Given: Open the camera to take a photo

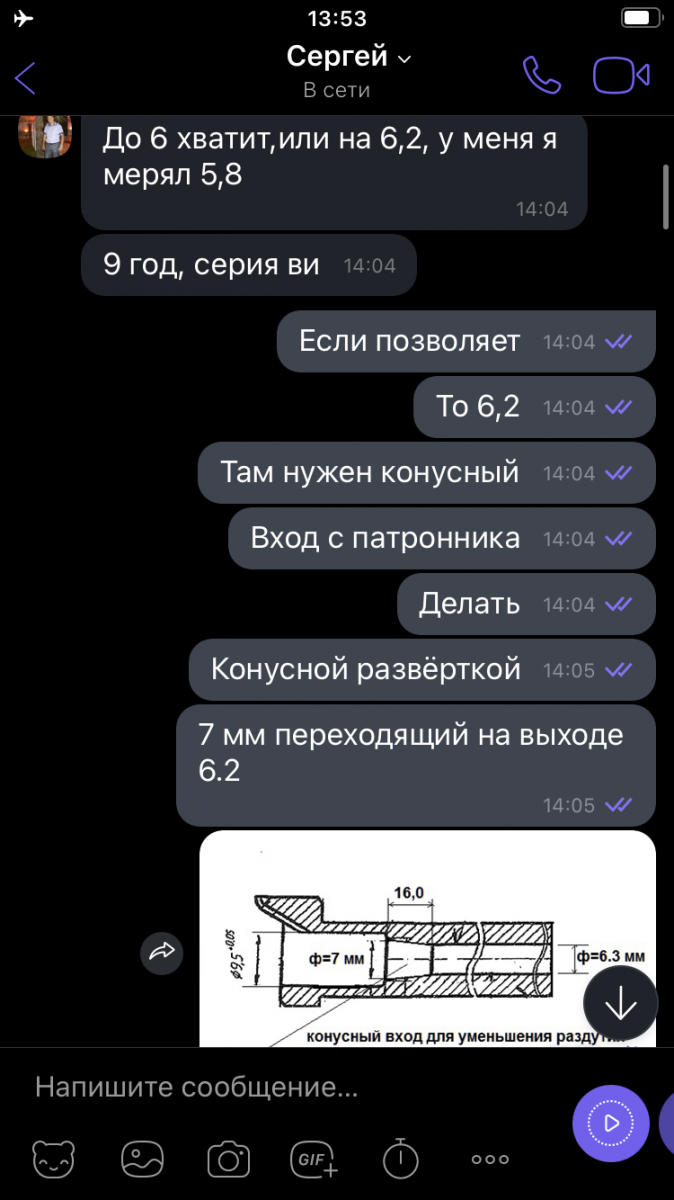Looking at the screenshot, I should click(229, 1159).
